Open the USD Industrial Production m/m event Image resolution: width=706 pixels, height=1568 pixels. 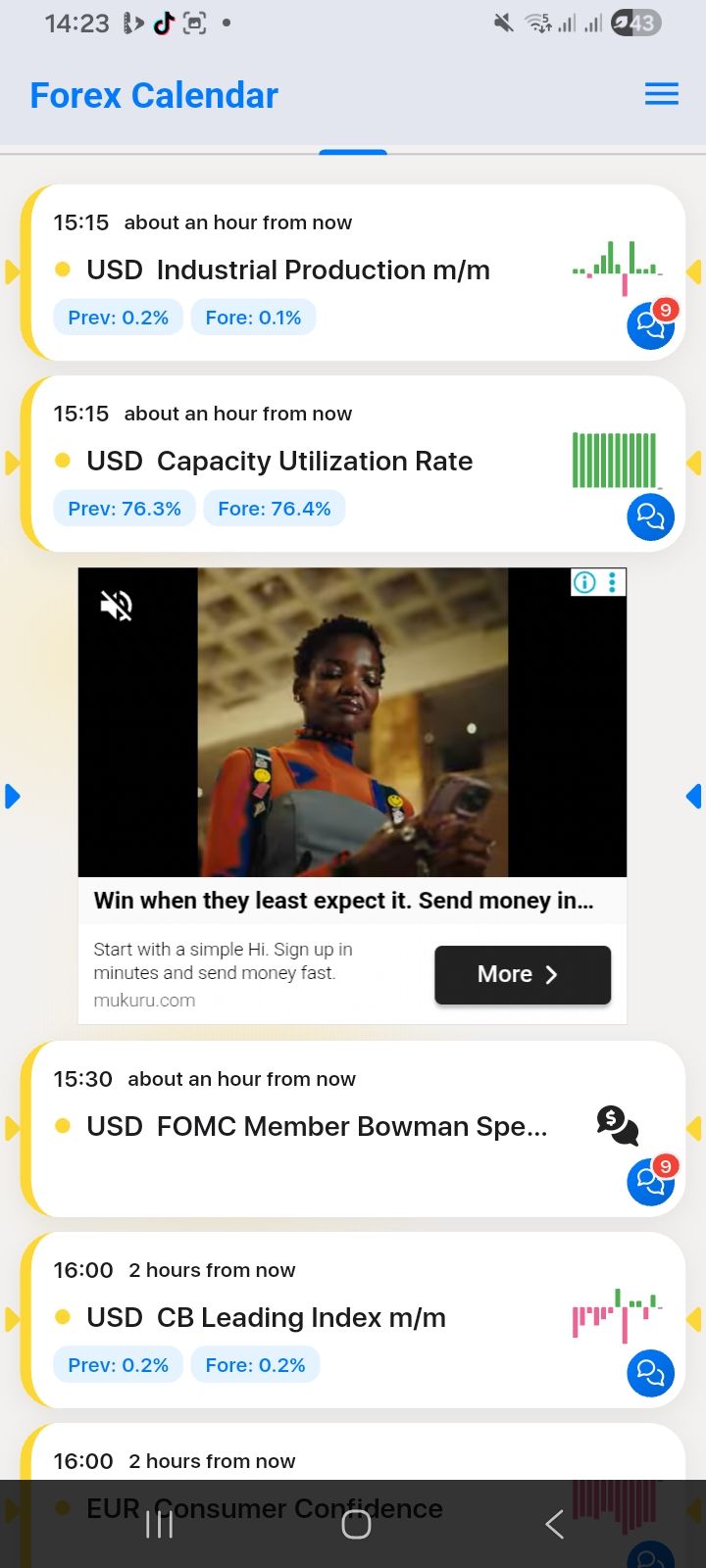point(353,272)
